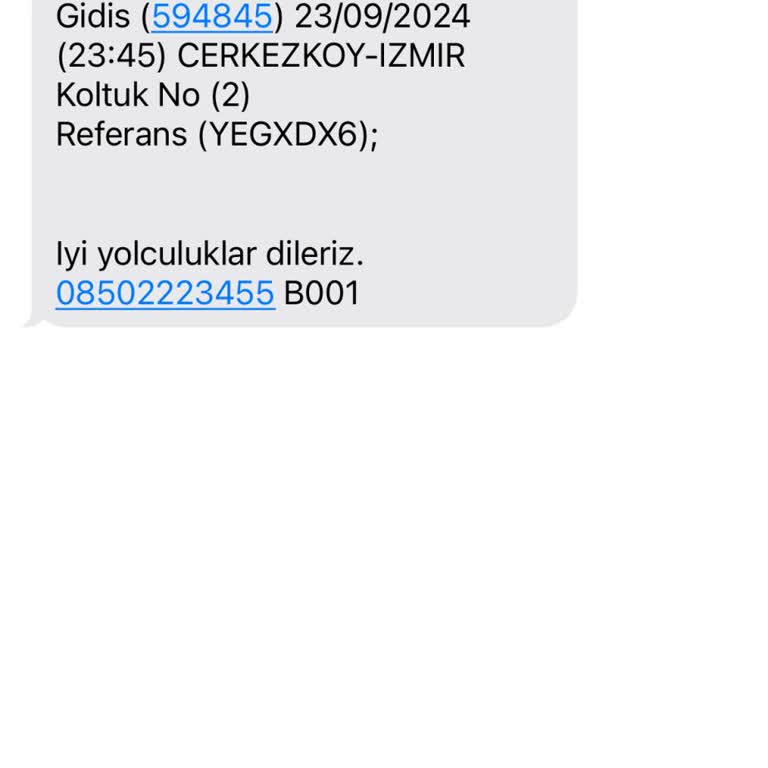
Task: Tap the linked number 594845
Action: point(212,16)
